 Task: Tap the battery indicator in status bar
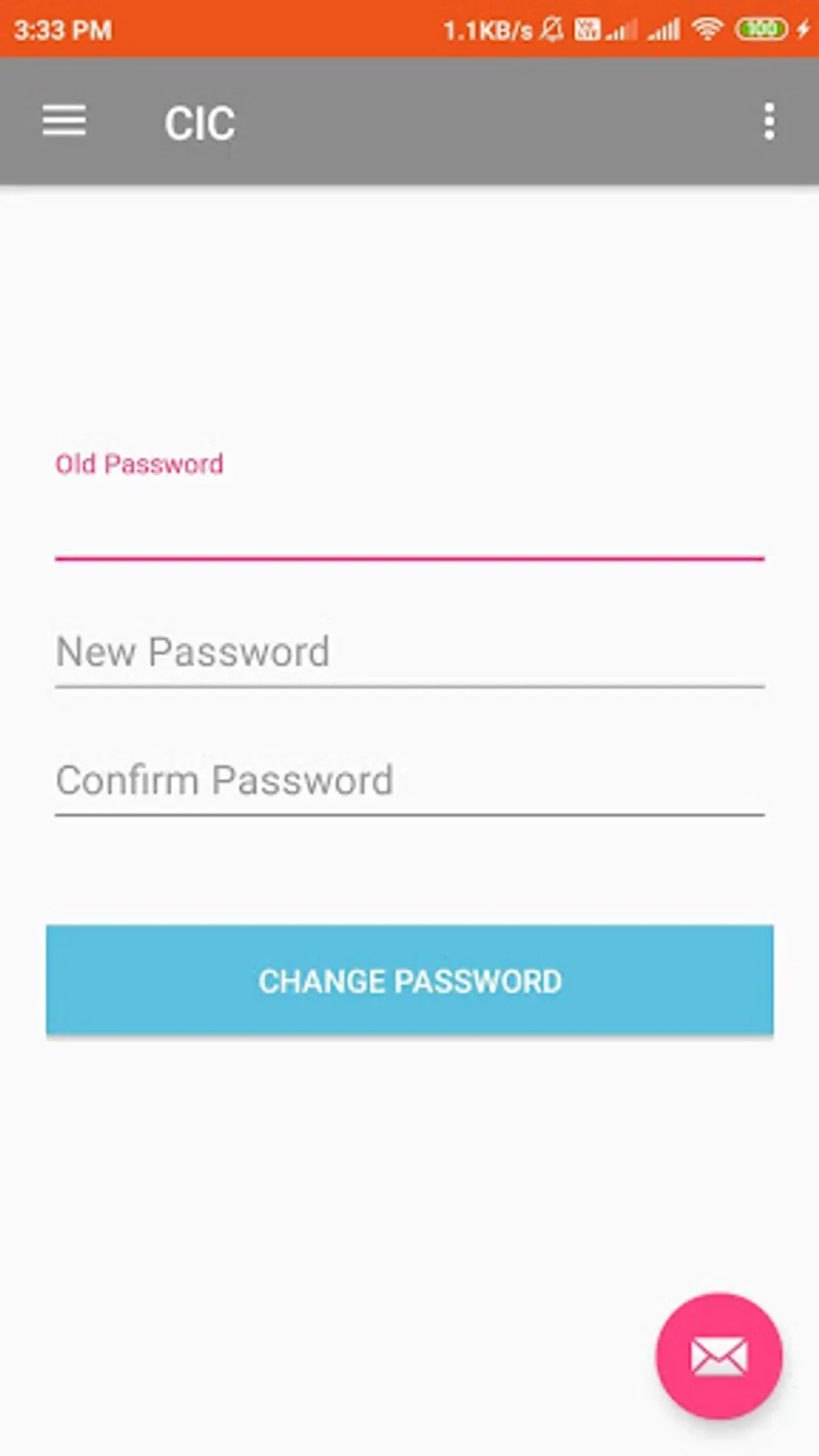(763, 29)
